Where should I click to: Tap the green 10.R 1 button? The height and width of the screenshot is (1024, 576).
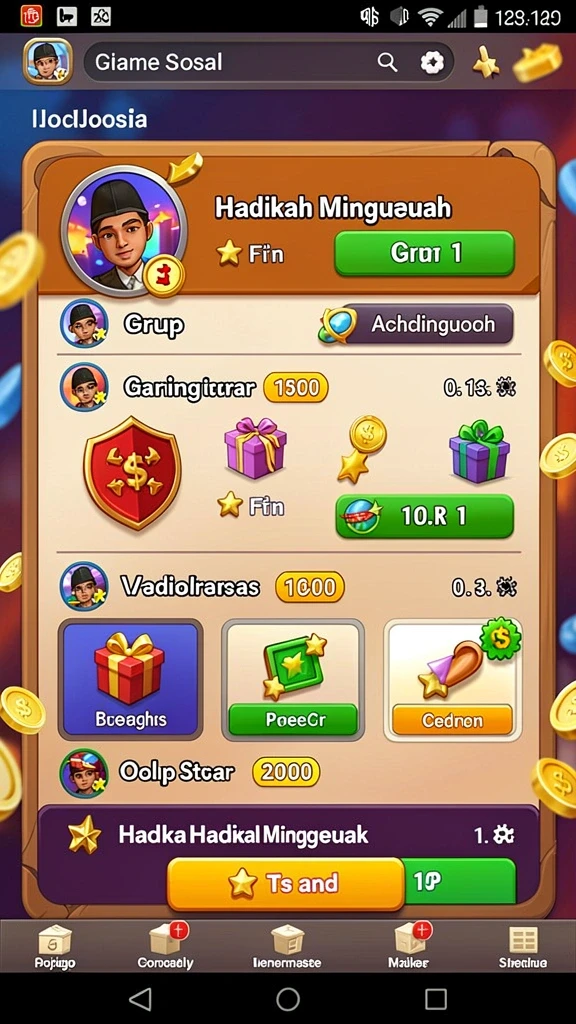coord(424,517)
